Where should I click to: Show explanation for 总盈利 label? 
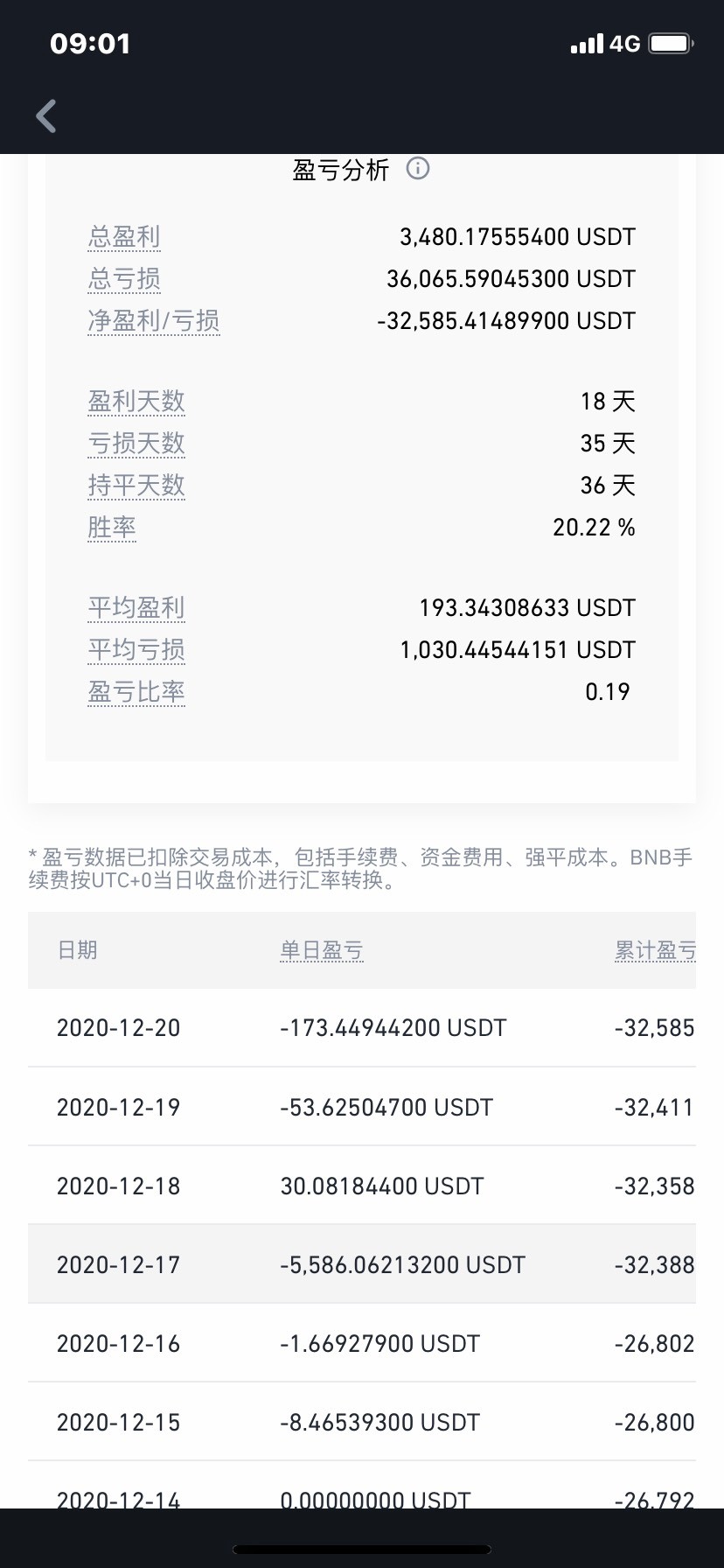[124, 237]
